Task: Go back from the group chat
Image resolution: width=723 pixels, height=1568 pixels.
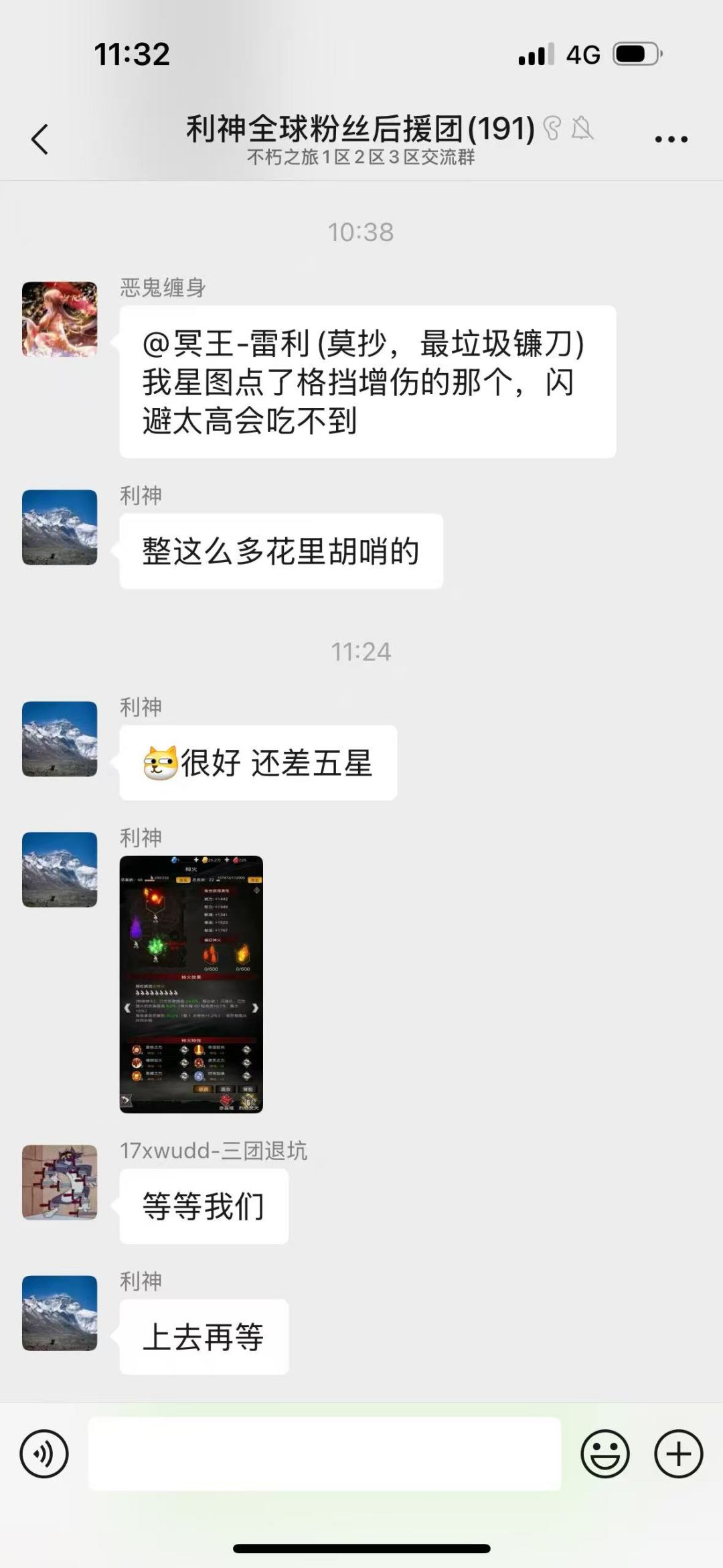Action: tap(40, 139)
